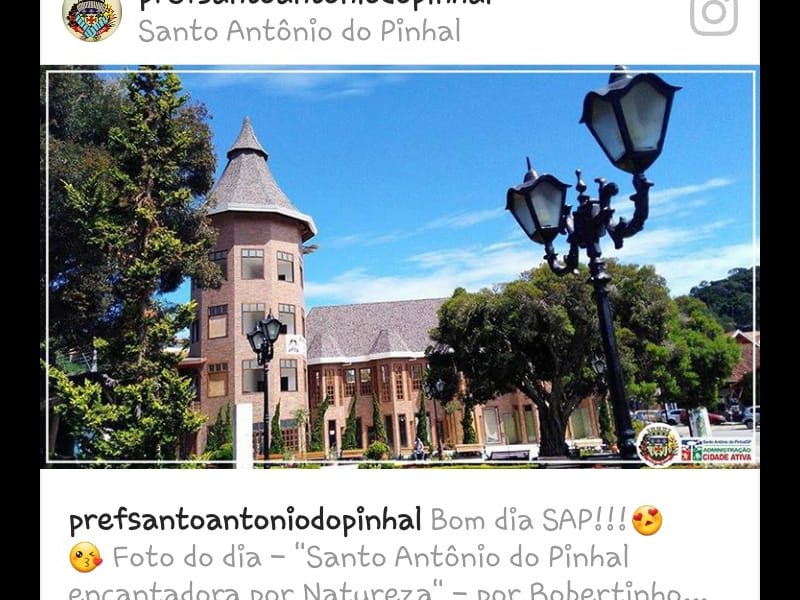Image resolution: width=800 pixels, height=600 pixels.
Task: Open the photo of the tower building
Action: (x=400, y=267)
